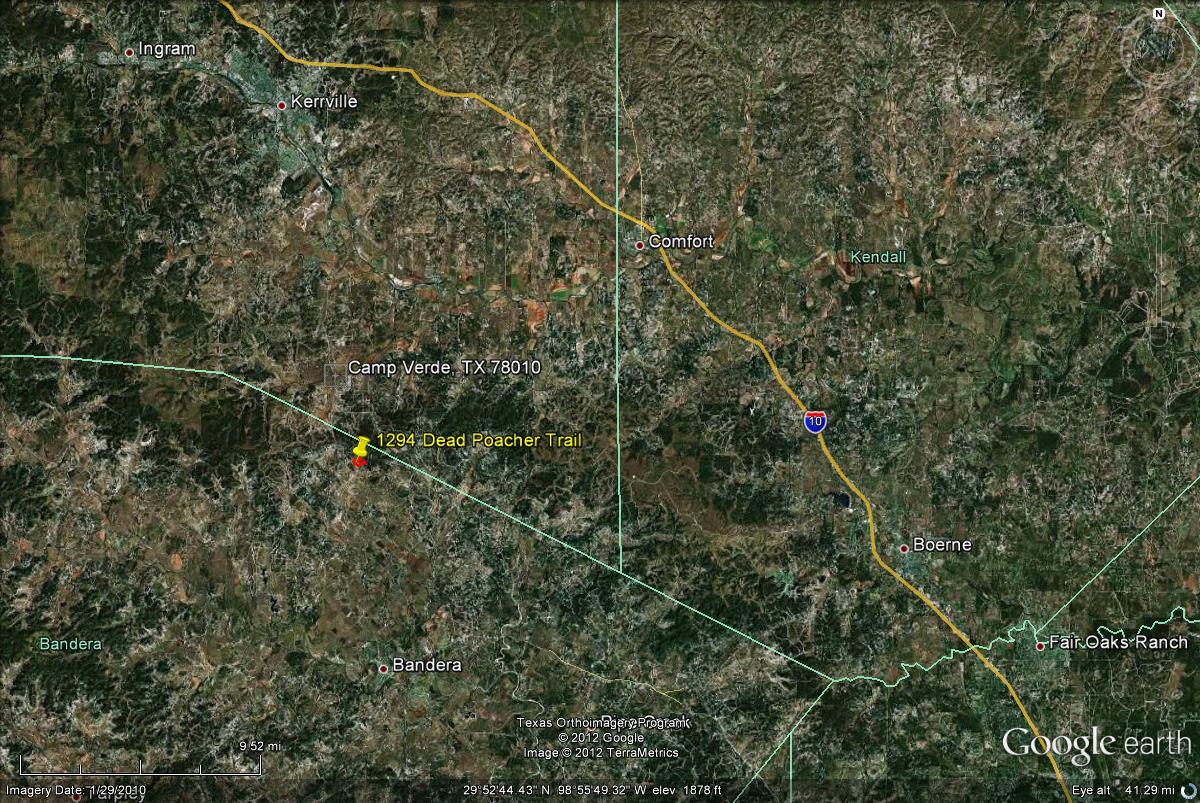
Task: Select the Kerrville place marker
Action: pyautogui.click(x=282, y=104)
